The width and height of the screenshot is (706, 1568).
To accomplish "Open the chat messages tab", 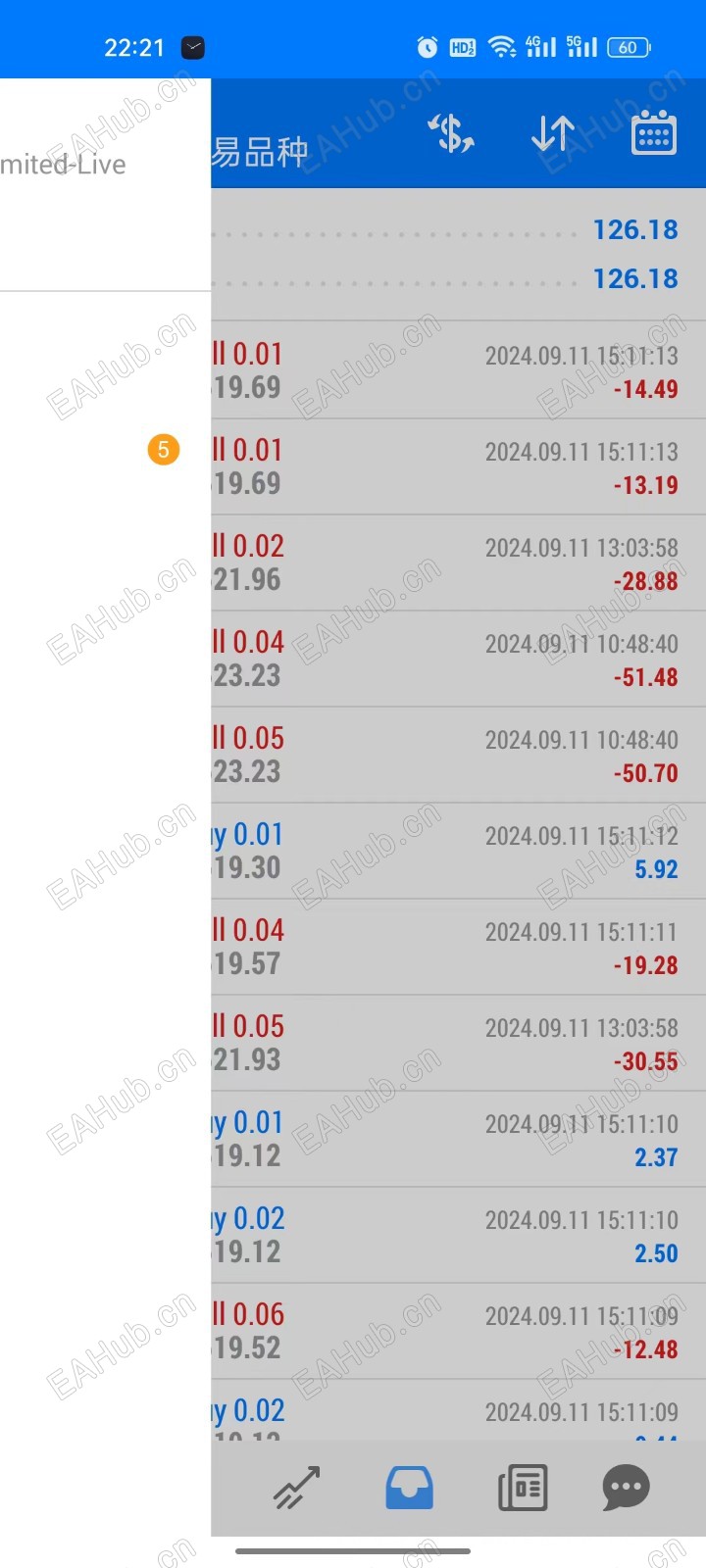I will [626, 1489].
